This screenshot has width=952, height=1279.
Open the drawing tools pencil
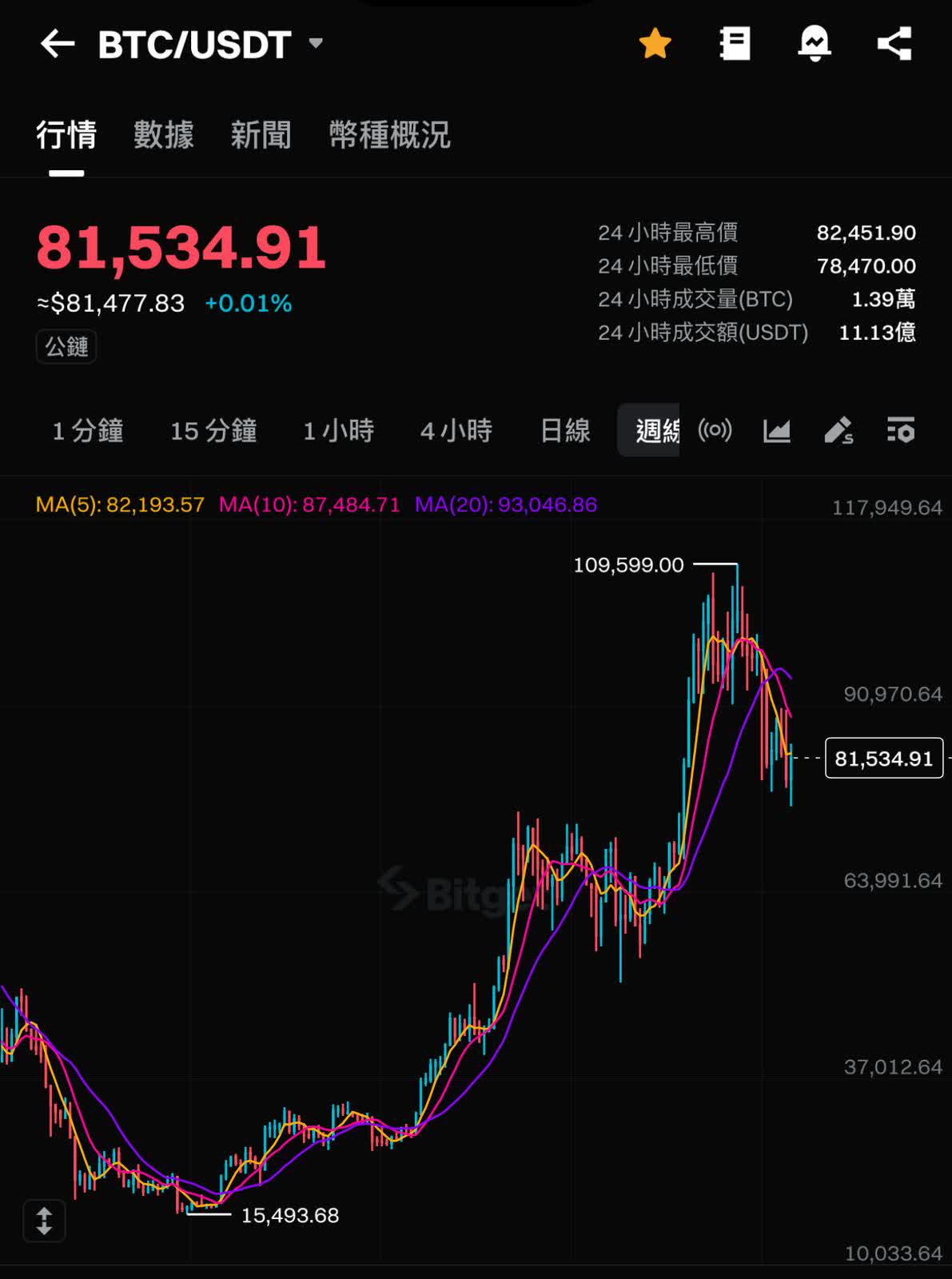click(x=838, y=431)
